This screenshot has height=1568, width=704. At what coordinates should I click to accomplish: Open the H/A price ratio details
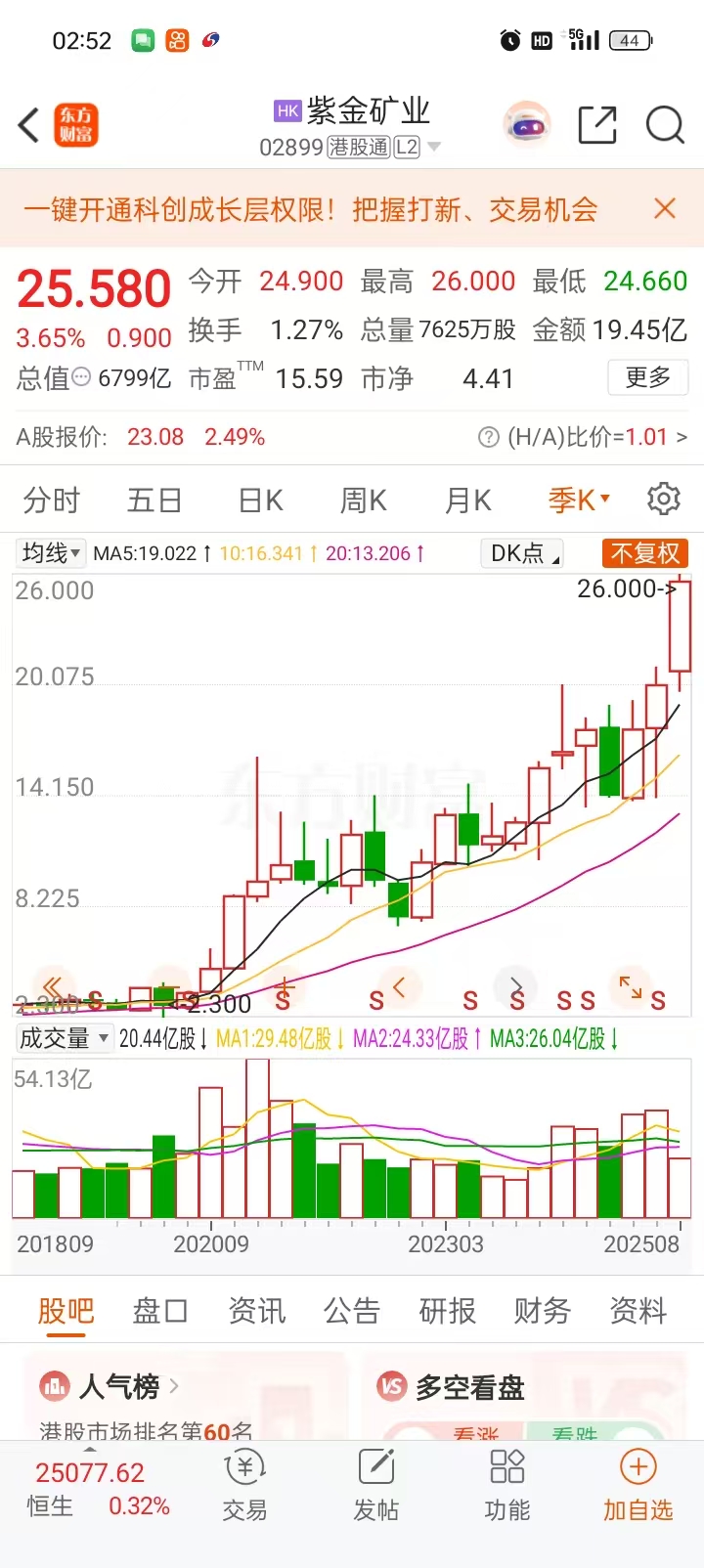click(x=587, y=437)
